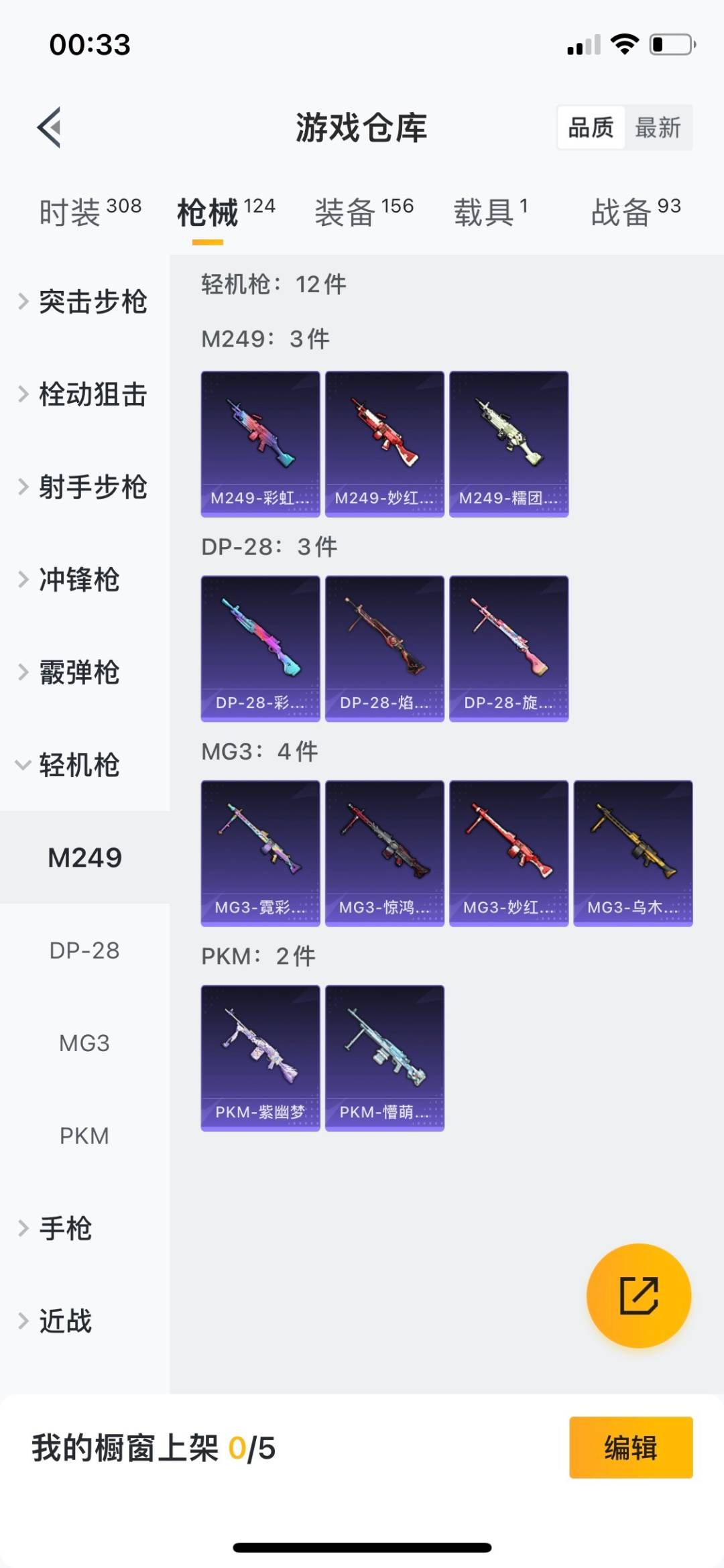Open the PKM-紫幽梦 skin tile
Image resolution: width=724 pixels, height=1568 pixels.
pyautogui.click(x=260, y=1058)
